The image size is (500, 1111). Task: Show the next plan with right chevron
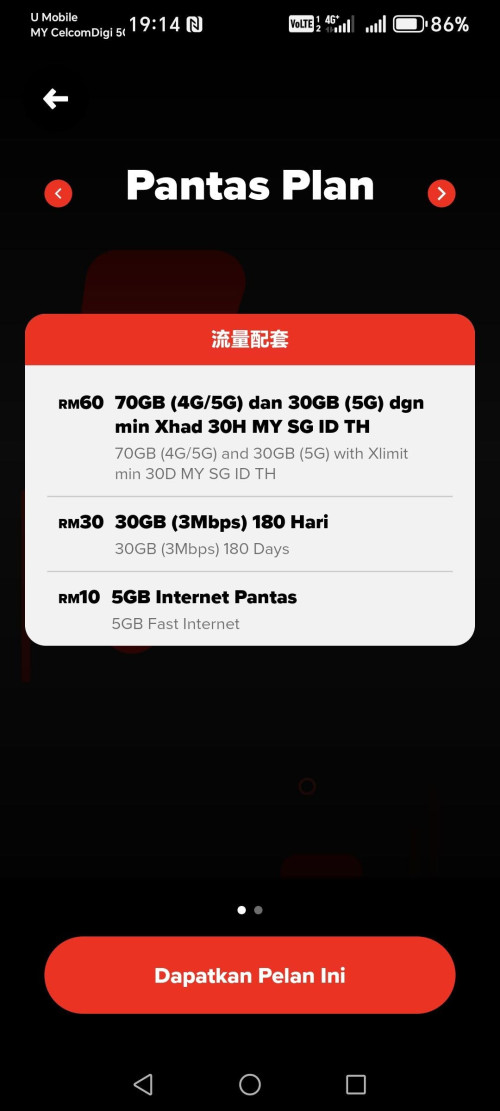[x=441, y=193]
